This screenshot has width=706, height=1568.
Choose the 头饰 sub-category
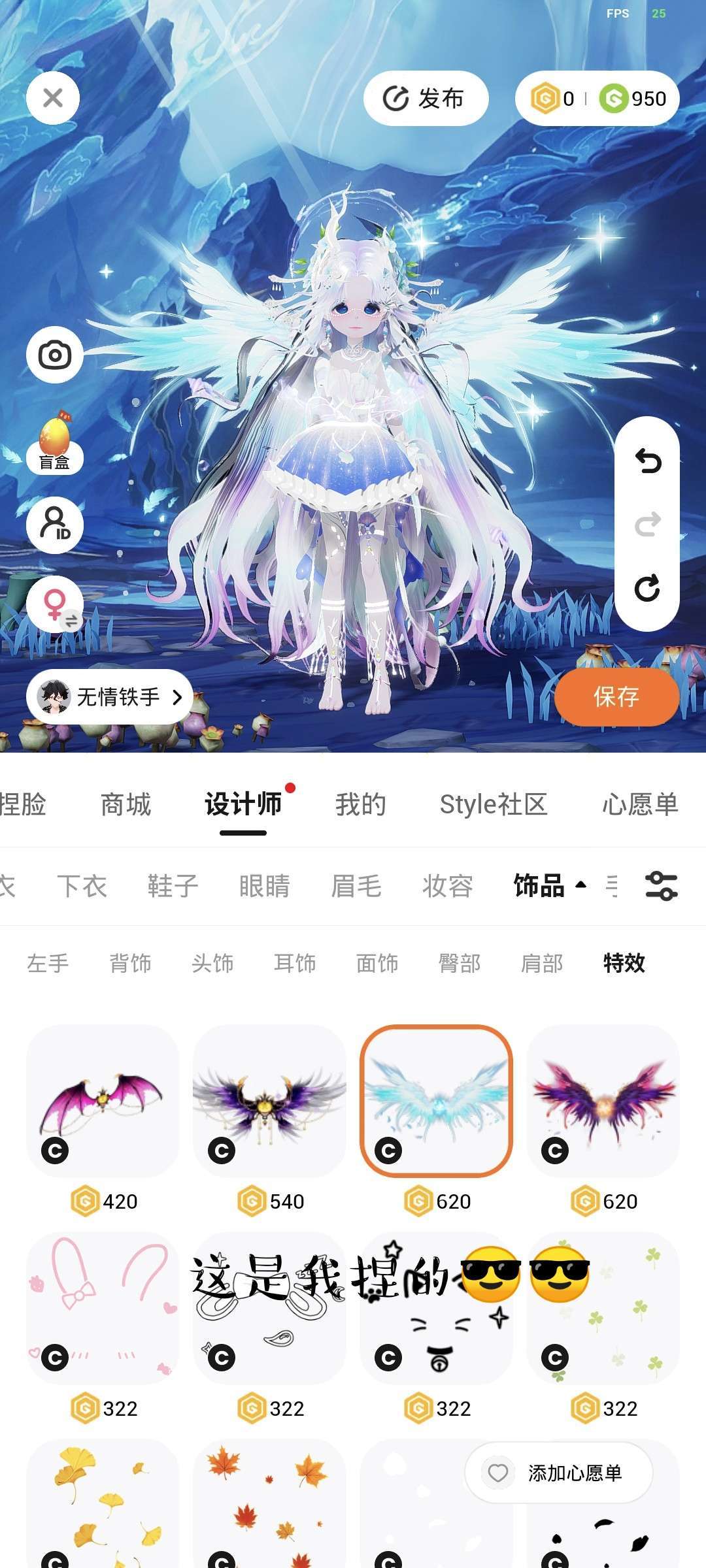click(x=212, y=963)
